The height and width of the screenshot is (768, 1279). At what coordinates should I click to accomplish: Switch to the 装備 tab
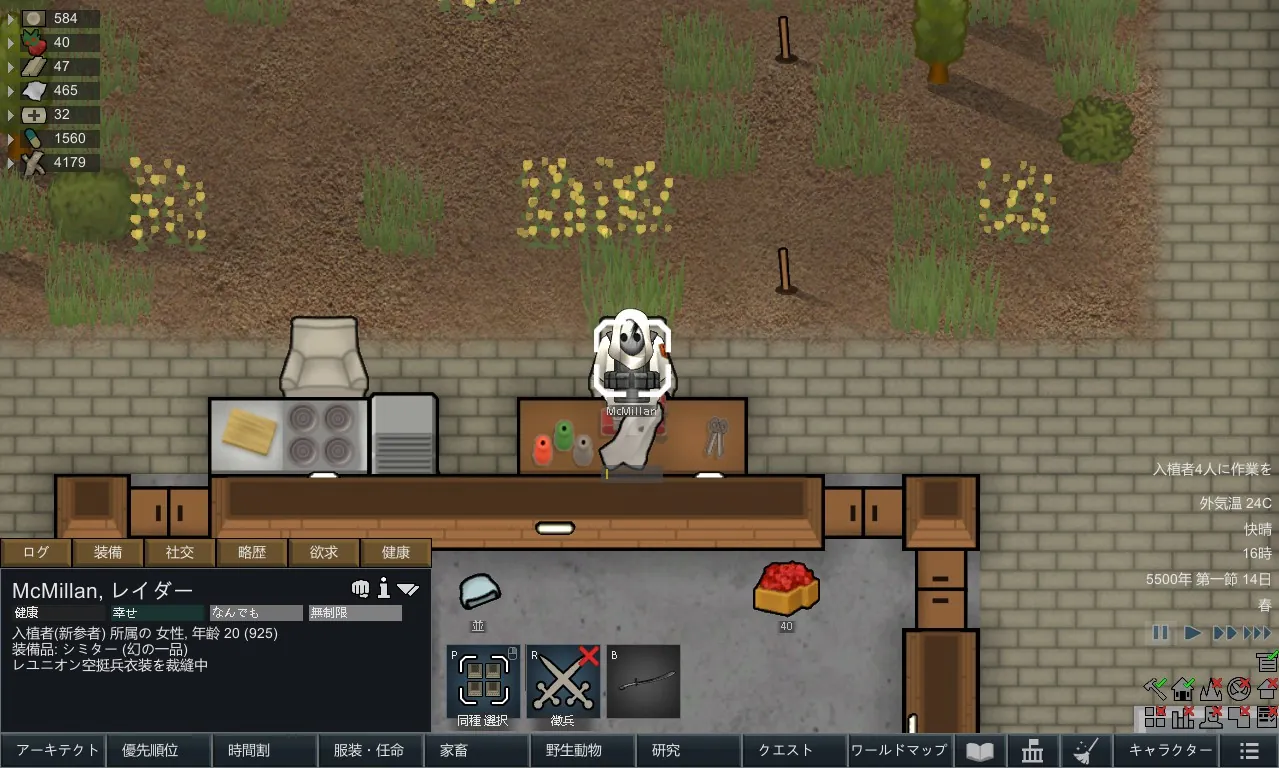[x=108, y=552]
